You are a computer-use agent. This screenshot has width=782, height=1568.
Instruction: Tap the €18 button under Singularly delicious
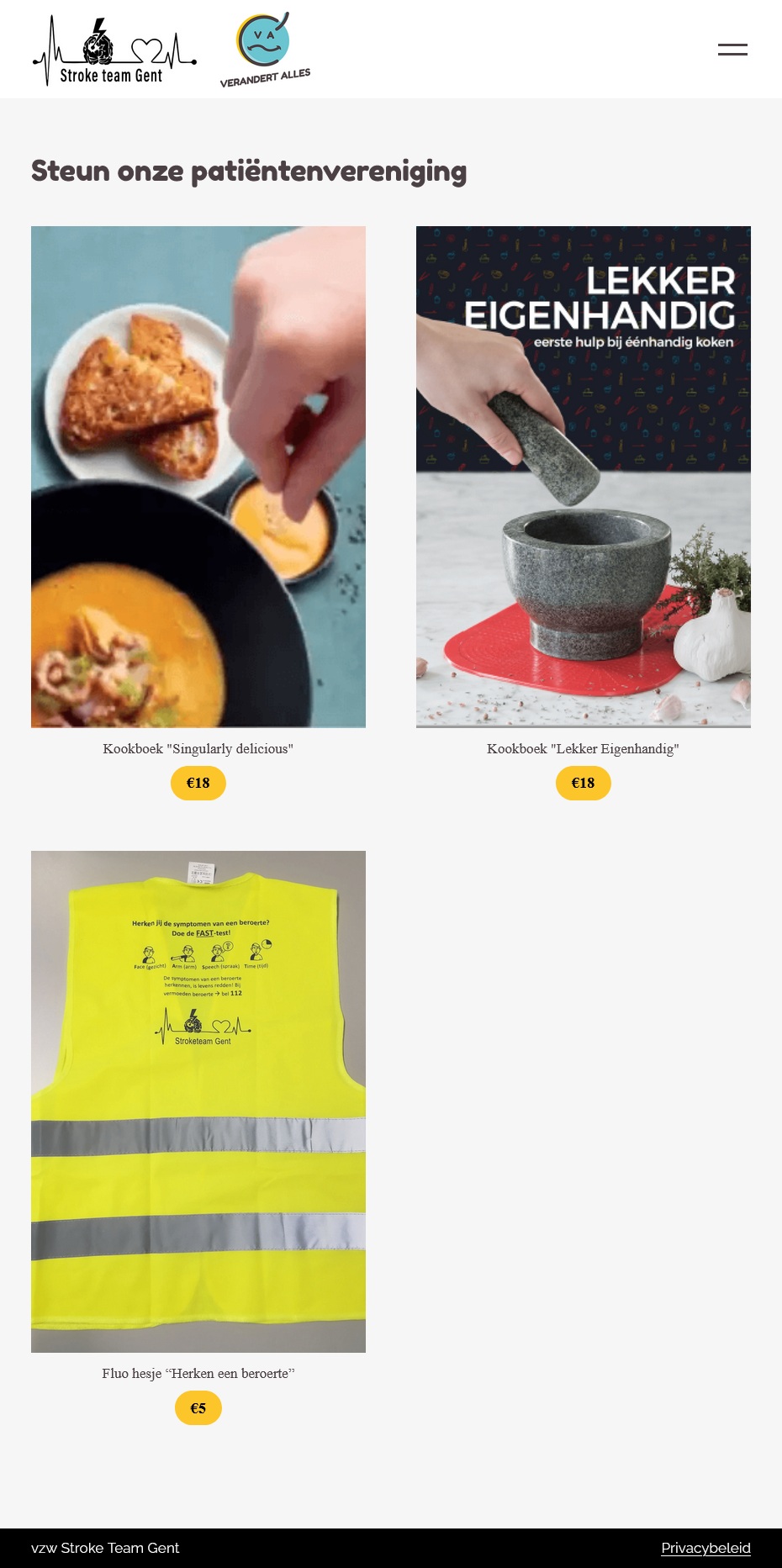coord(198,783)
